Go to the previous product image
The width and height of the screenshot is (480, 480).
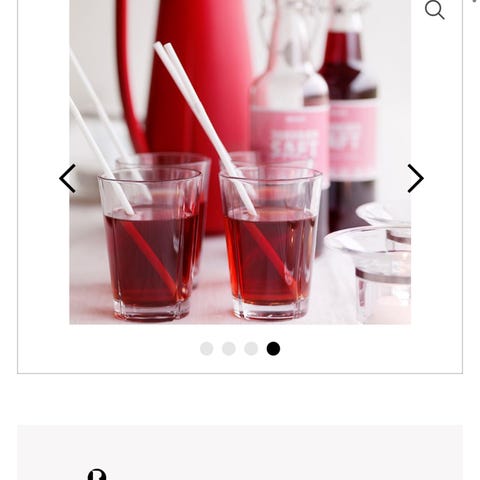[x=68, y=178]
